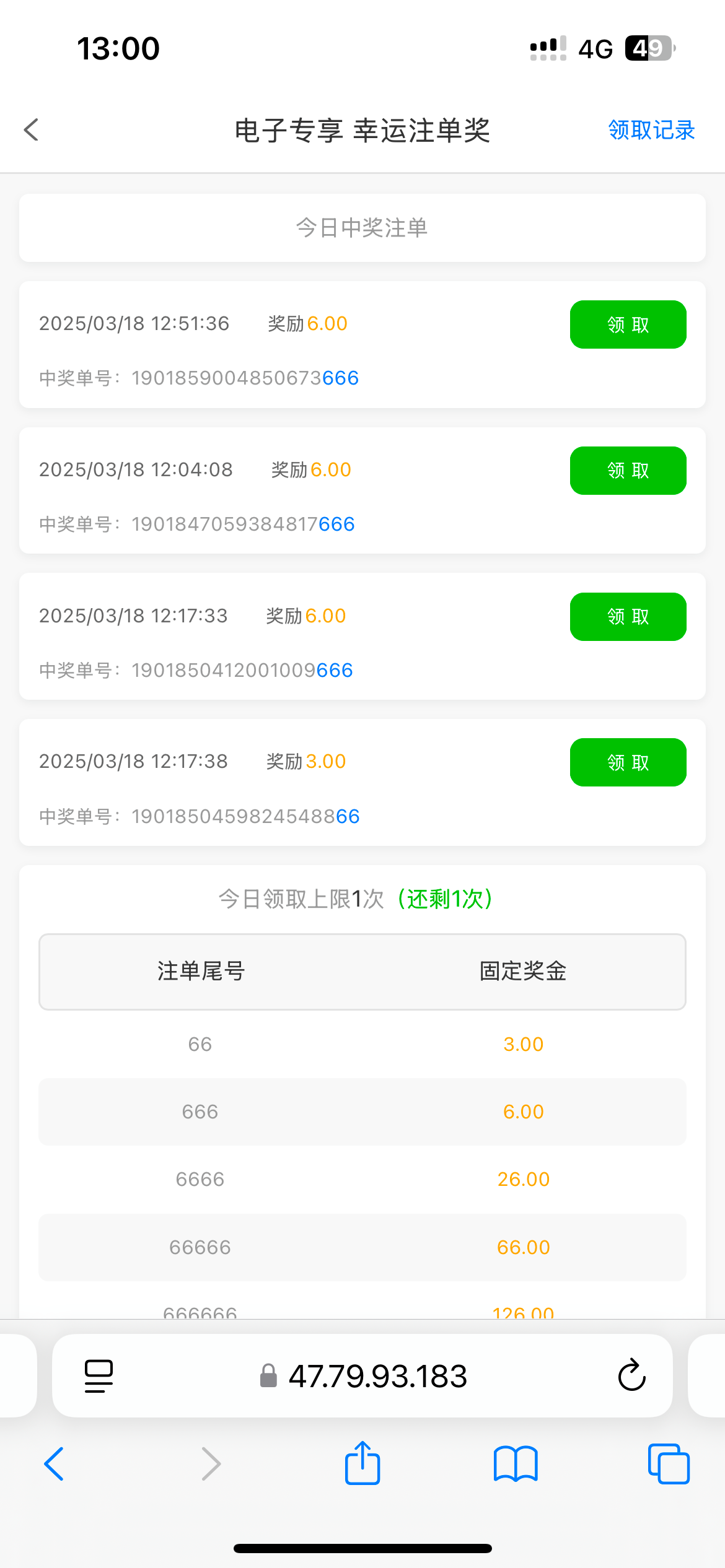
Task: Share this page from Safari toolbar
Action: (362, 1463)
